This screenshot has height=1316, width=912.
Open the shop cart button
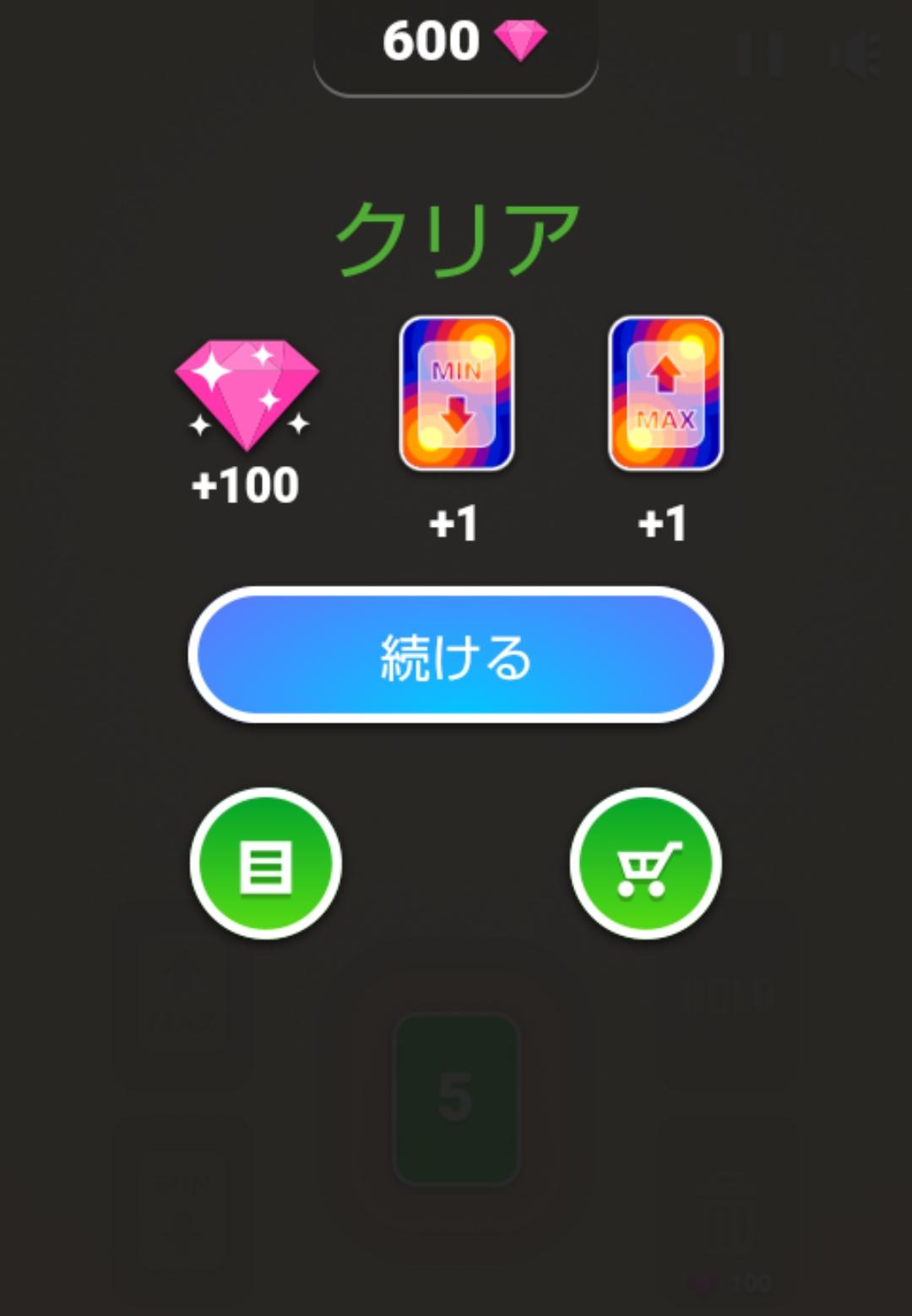pos(645,864)
